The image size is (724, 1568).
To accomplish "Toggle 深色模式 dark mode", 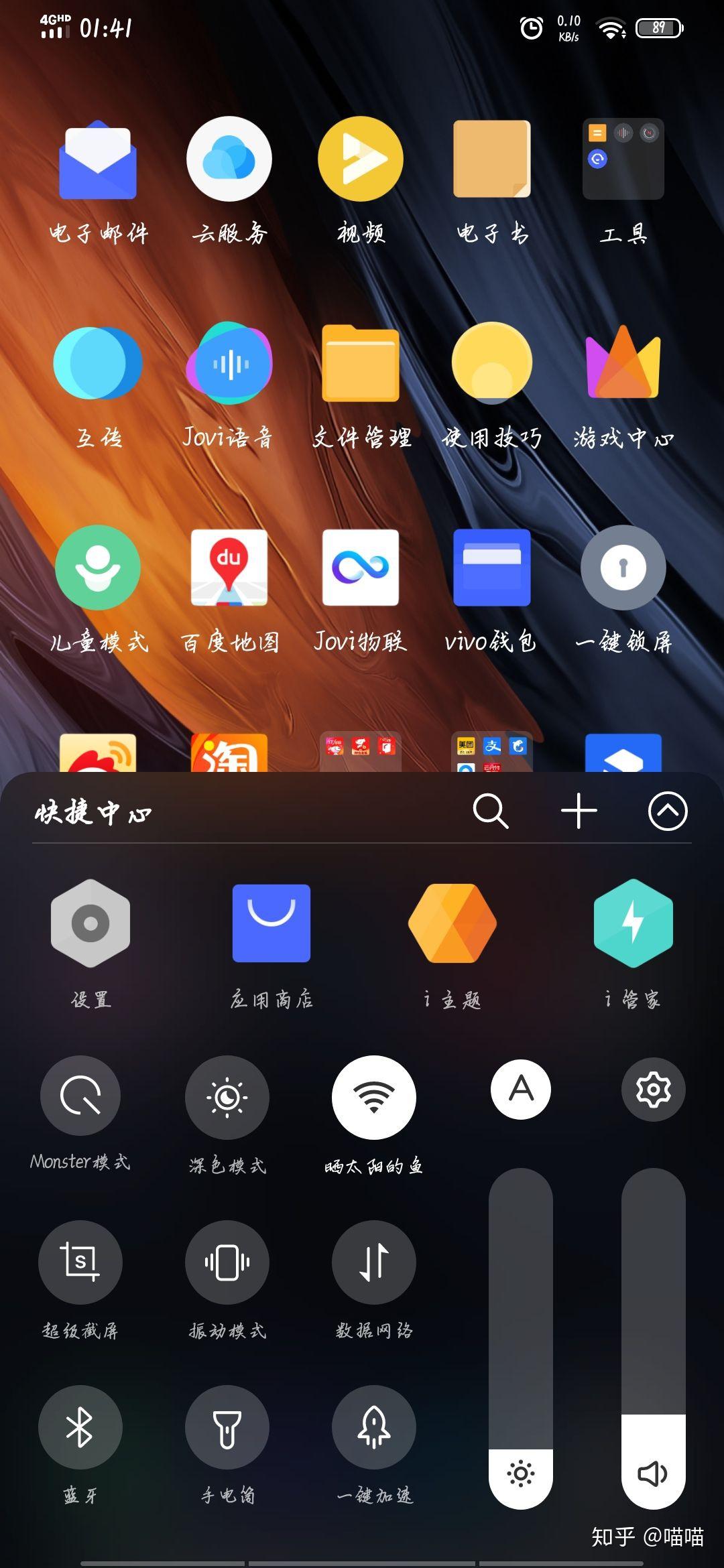I will [x=227, y=1097].
